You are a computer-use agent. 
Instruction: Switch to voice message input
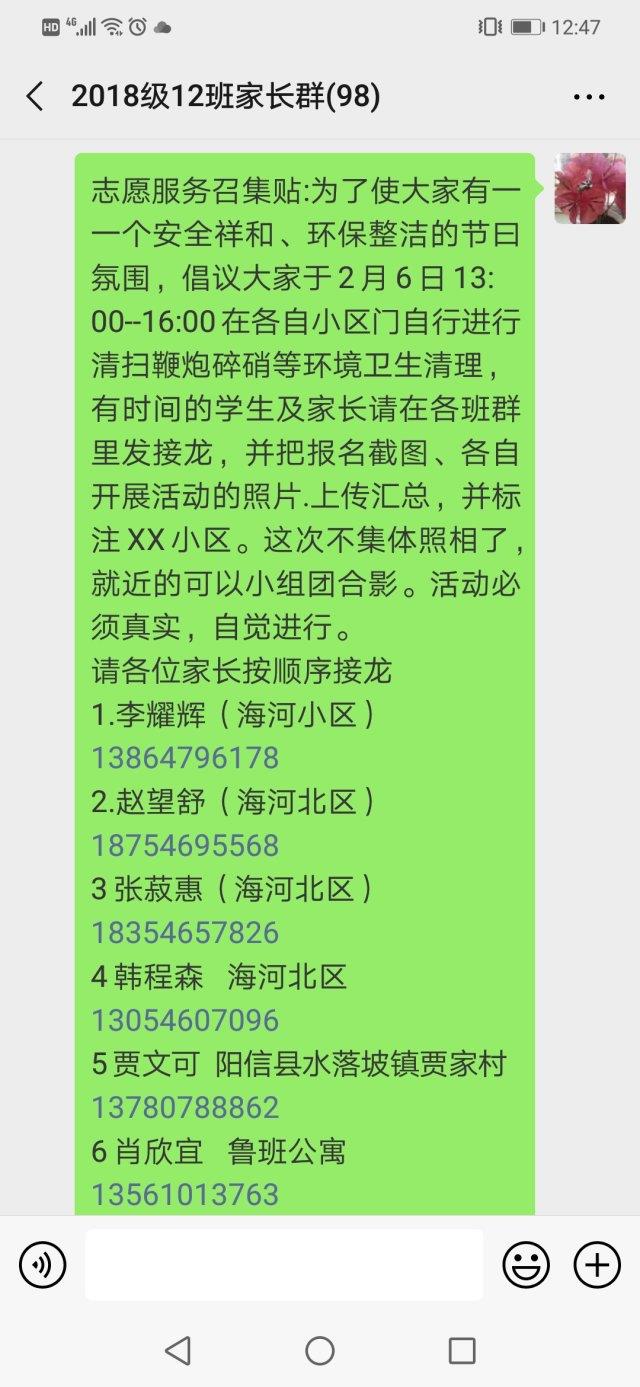point(42,1265)
